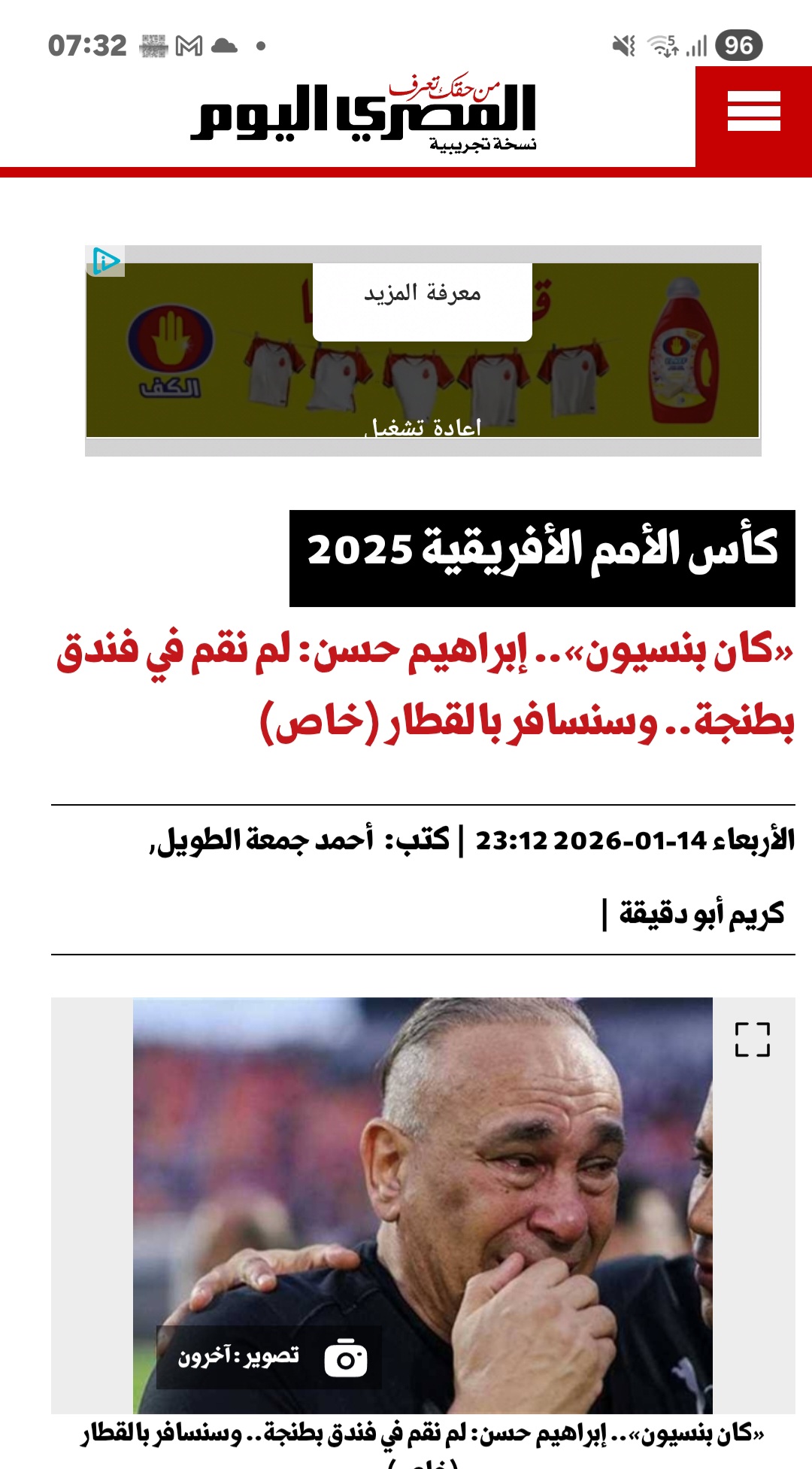This screenshot has width=812, height=1469.
Task: Tap the Al-Masry Al-Youm logo to go home
Action: click(x=363, y=113)
